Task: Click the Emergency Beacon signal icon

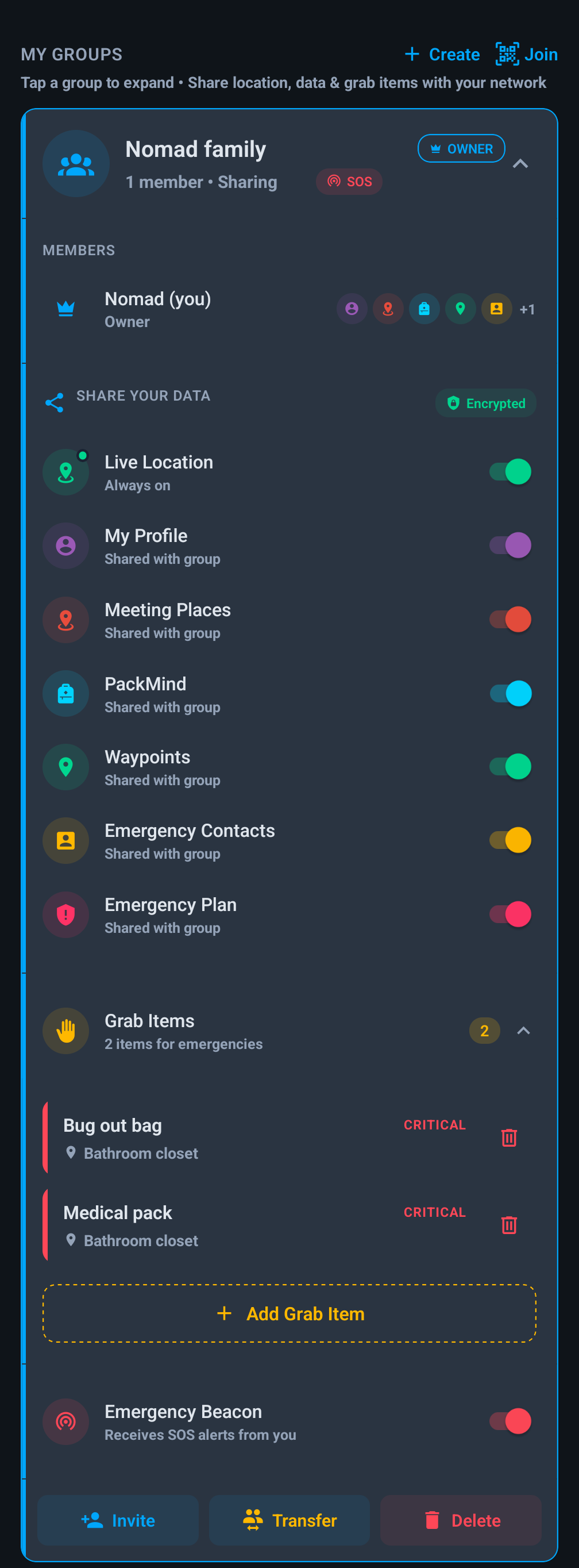Action: pos(65,1423)
